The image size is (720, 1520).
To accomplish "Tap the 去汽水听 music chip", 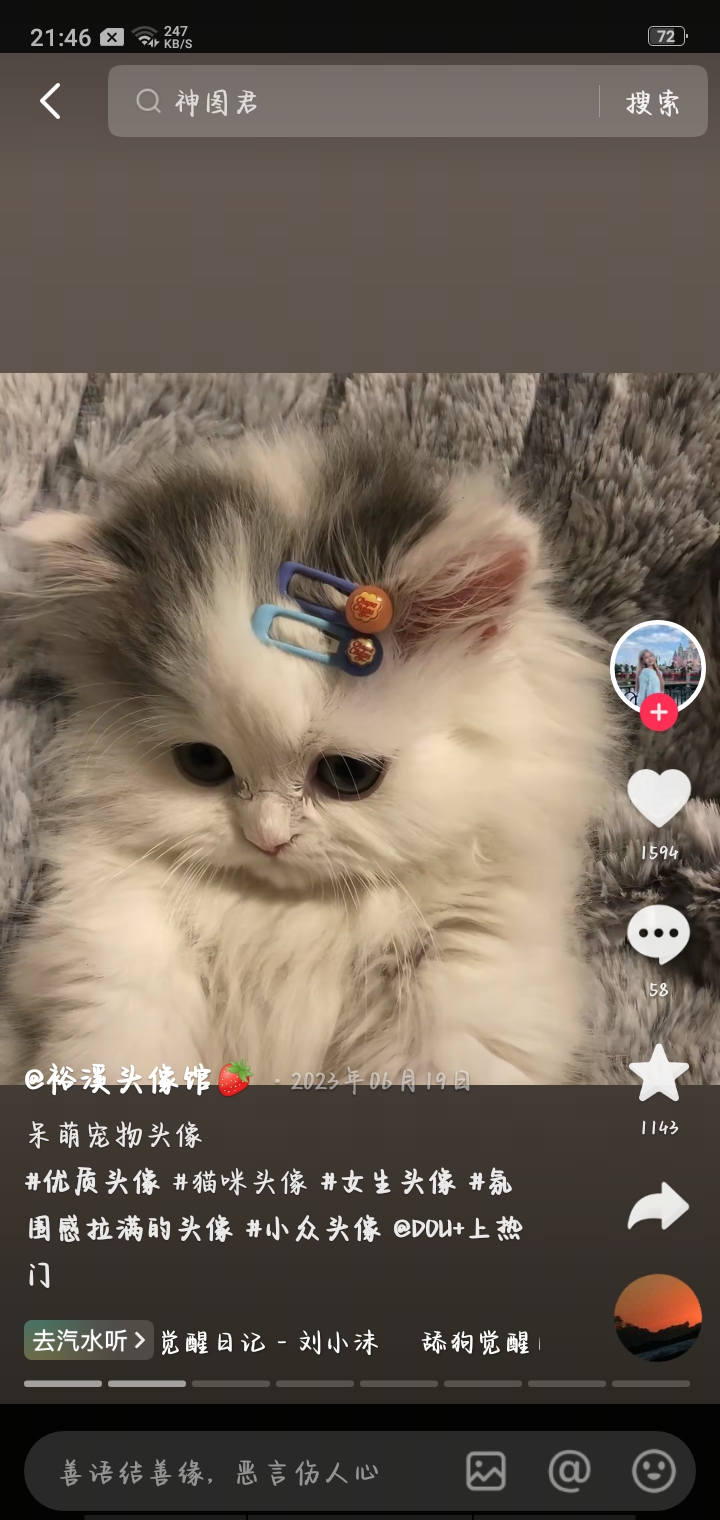I will 89,1340.
